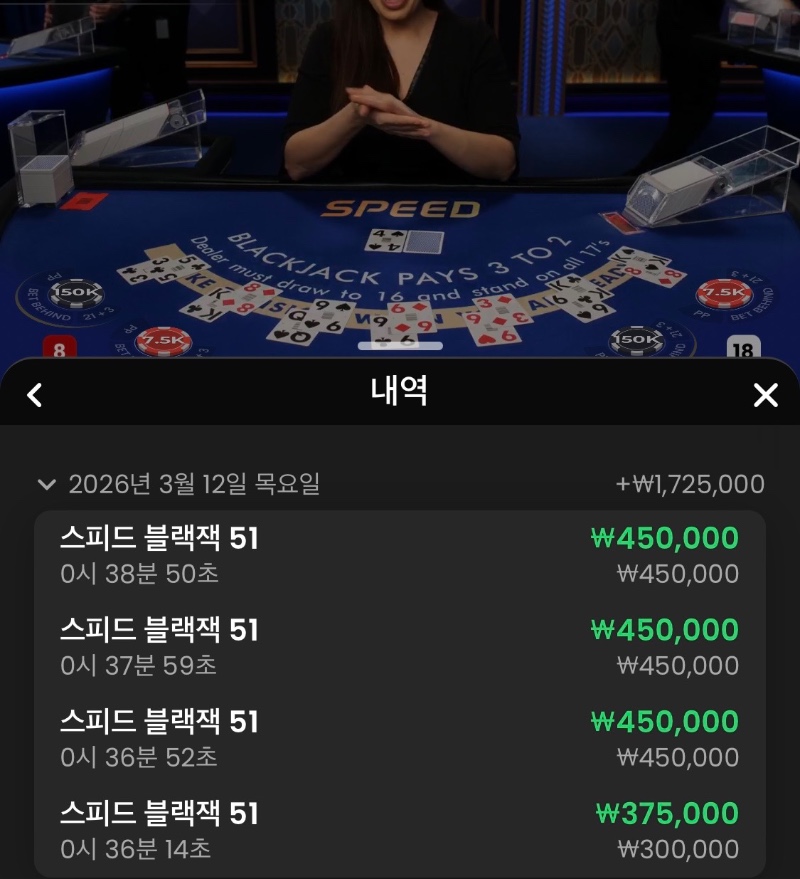The image size is (800, 879).
Task: Open the 스피드 블랙잭 51 round at 0시 36분 14초
Action: pos(400,831)
